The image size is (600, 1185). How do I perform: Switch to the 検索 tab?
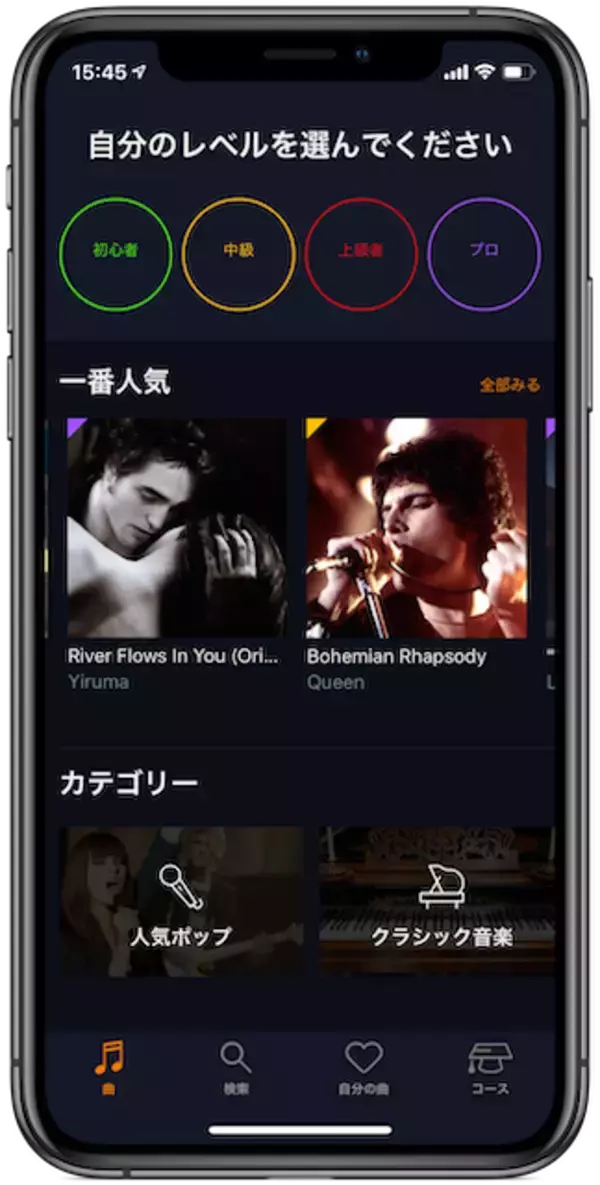[236, 1066]
